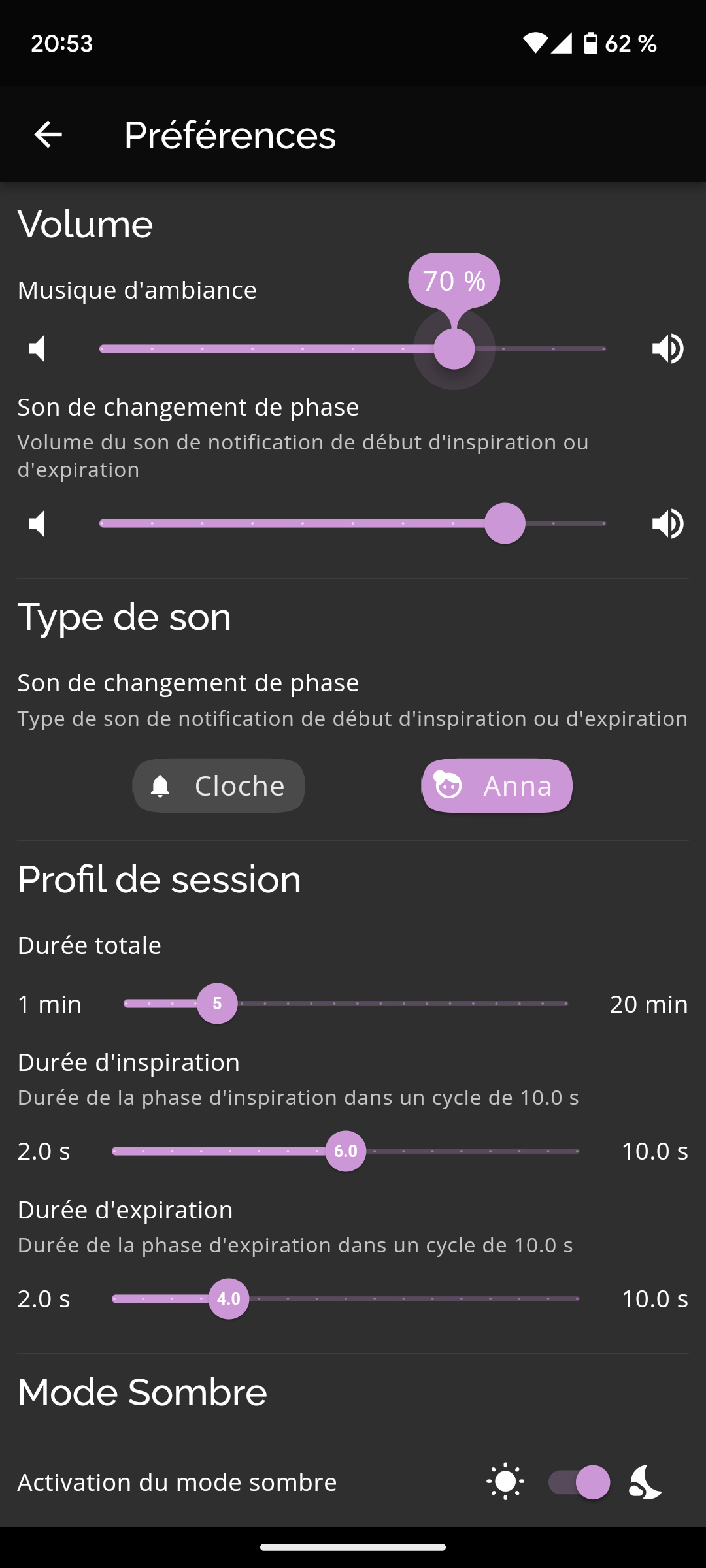Screen dimensions: 706x1568
Task: Click the Durée d'expiration handle showing 4.0
Action: 228,1299
